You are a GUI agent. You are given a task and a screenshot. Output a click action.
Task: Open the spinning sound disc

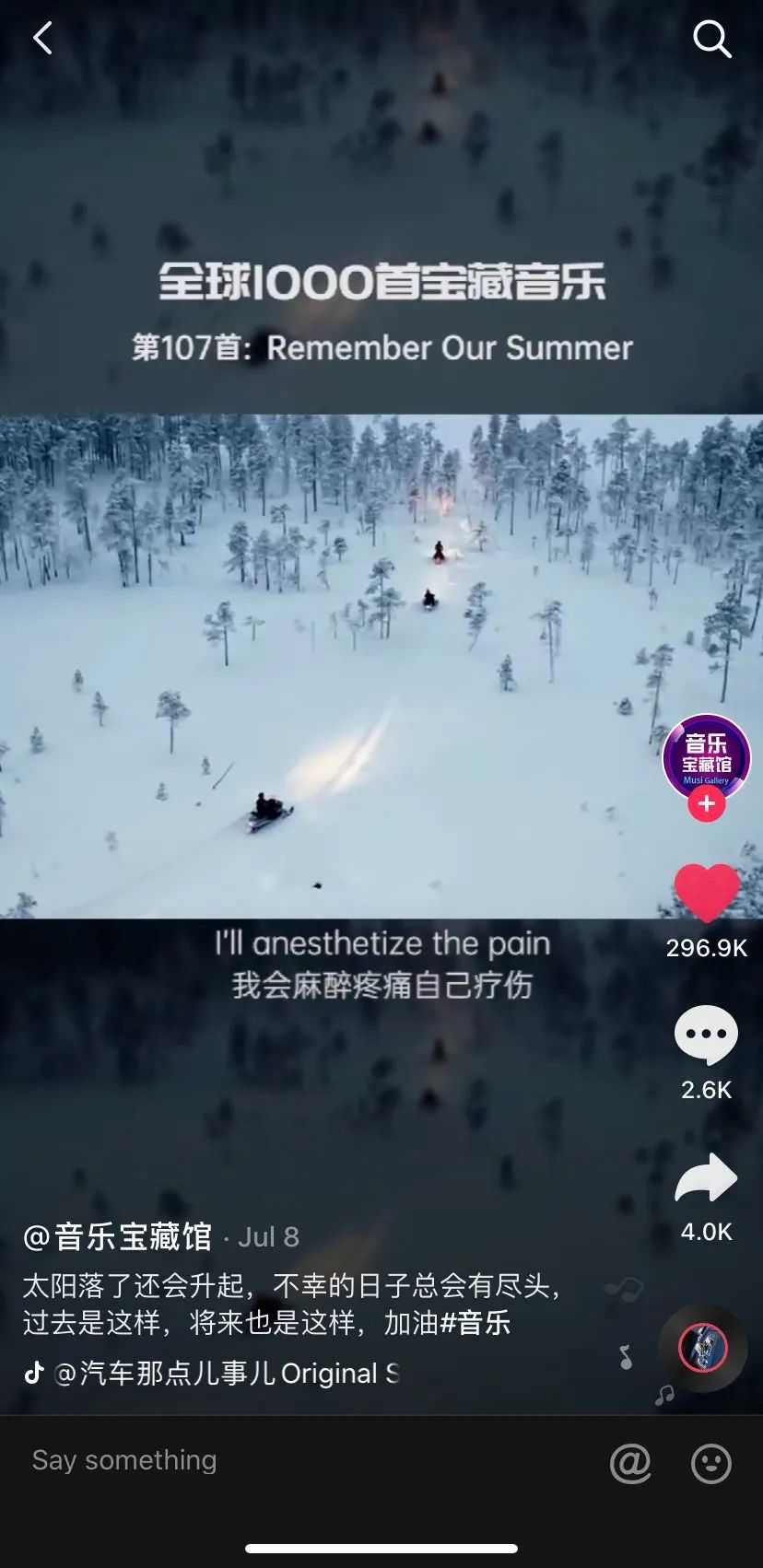(x=703, y=1349)
